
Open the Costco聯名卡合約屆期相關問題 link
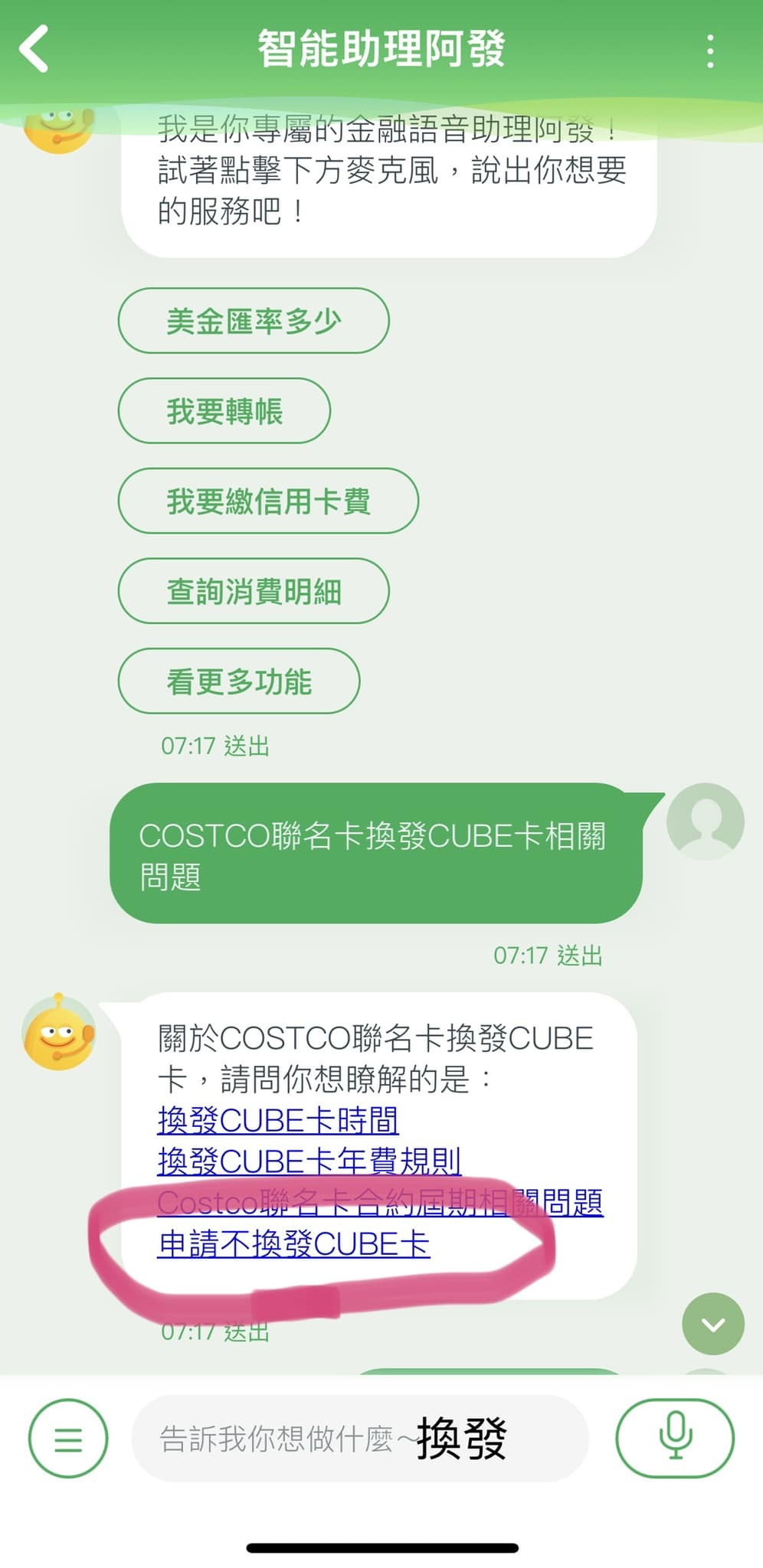pyautogui.click(x=381, y=1202)
